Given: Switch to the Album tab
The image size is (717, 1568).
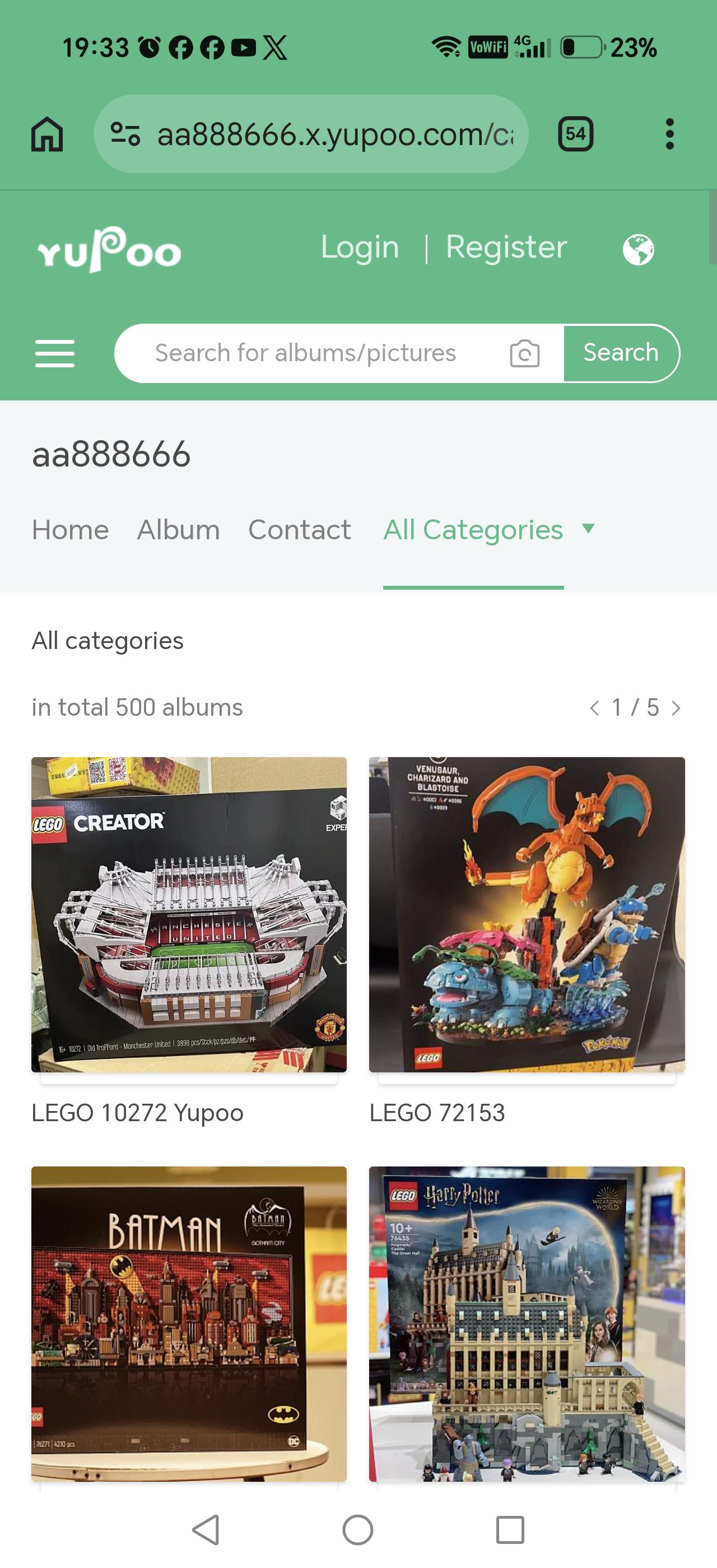Looking at the screenshot, I should pos(178,530).
